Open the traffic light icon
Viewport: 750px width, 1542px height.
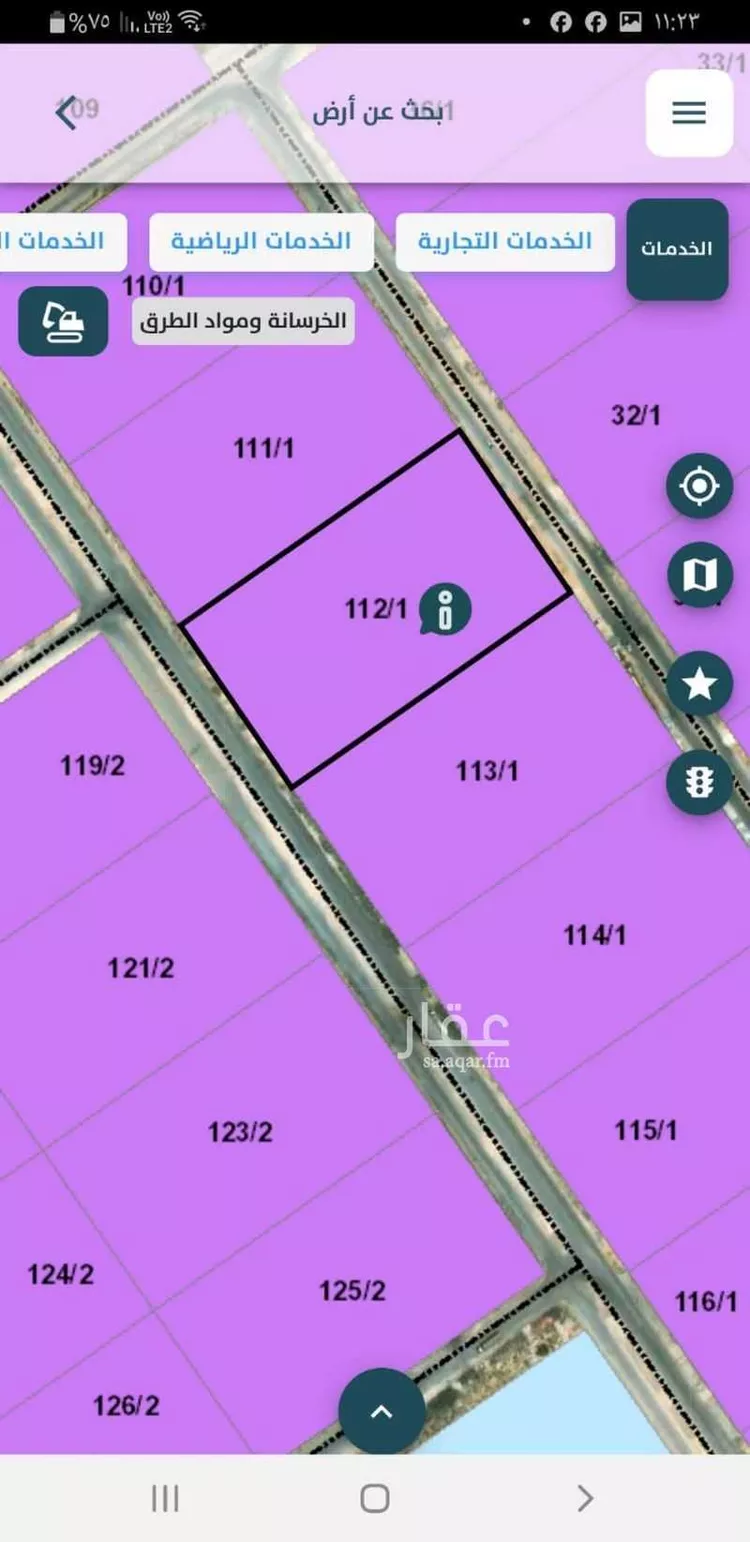[x=699, y=781]
